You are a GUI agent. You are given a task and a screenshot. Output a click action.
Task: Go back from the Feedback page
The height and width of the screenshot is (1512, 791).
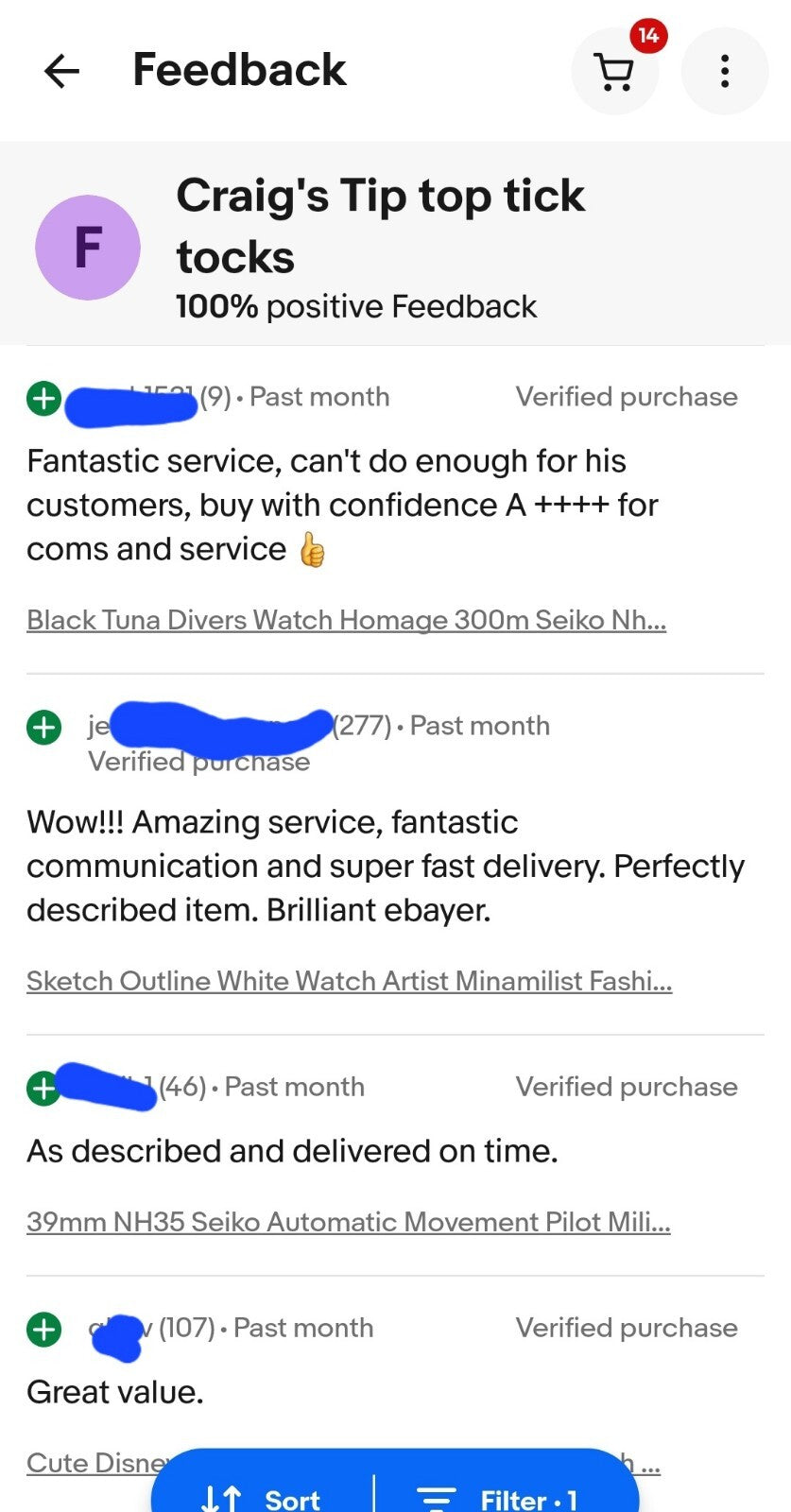click(62, 71)
